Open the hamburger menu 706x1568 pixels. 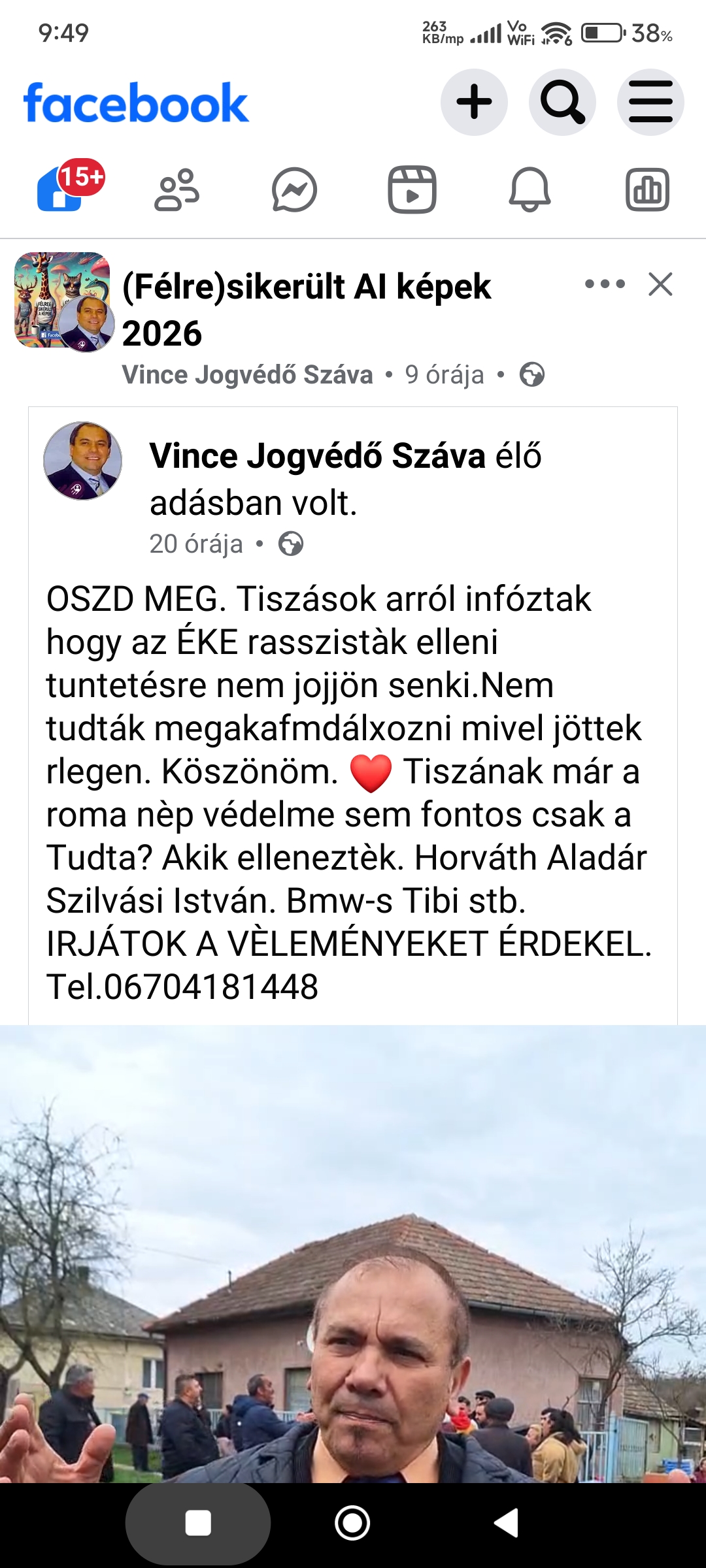650,103
